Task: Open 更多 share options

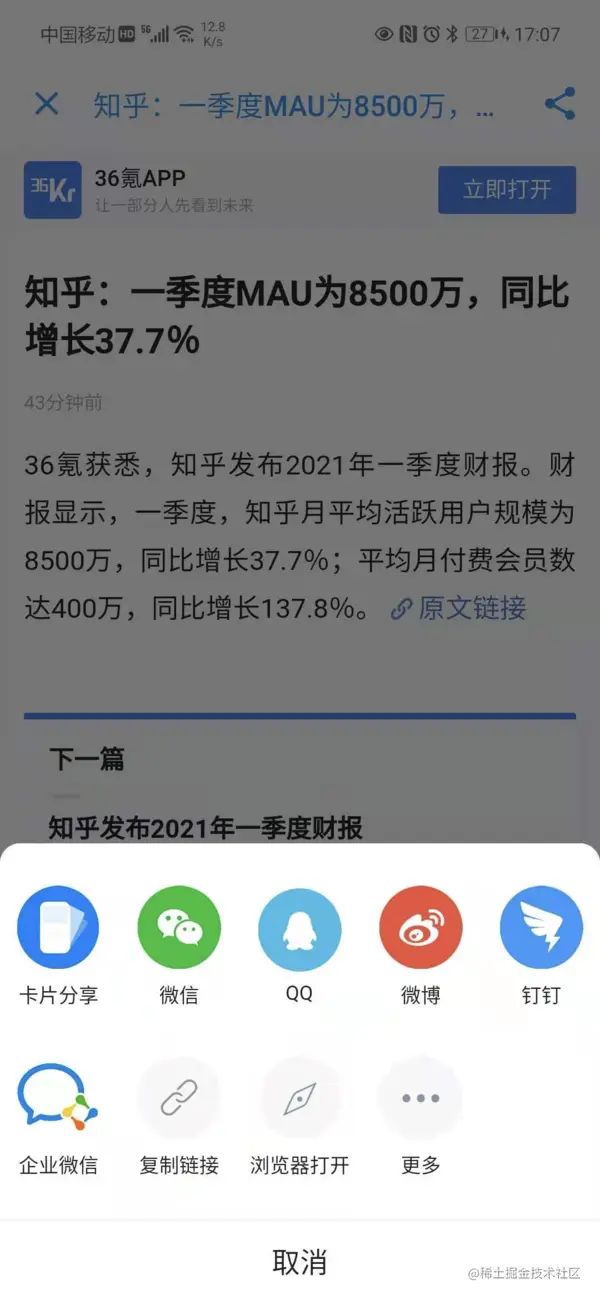Action: pos(420,1098)
